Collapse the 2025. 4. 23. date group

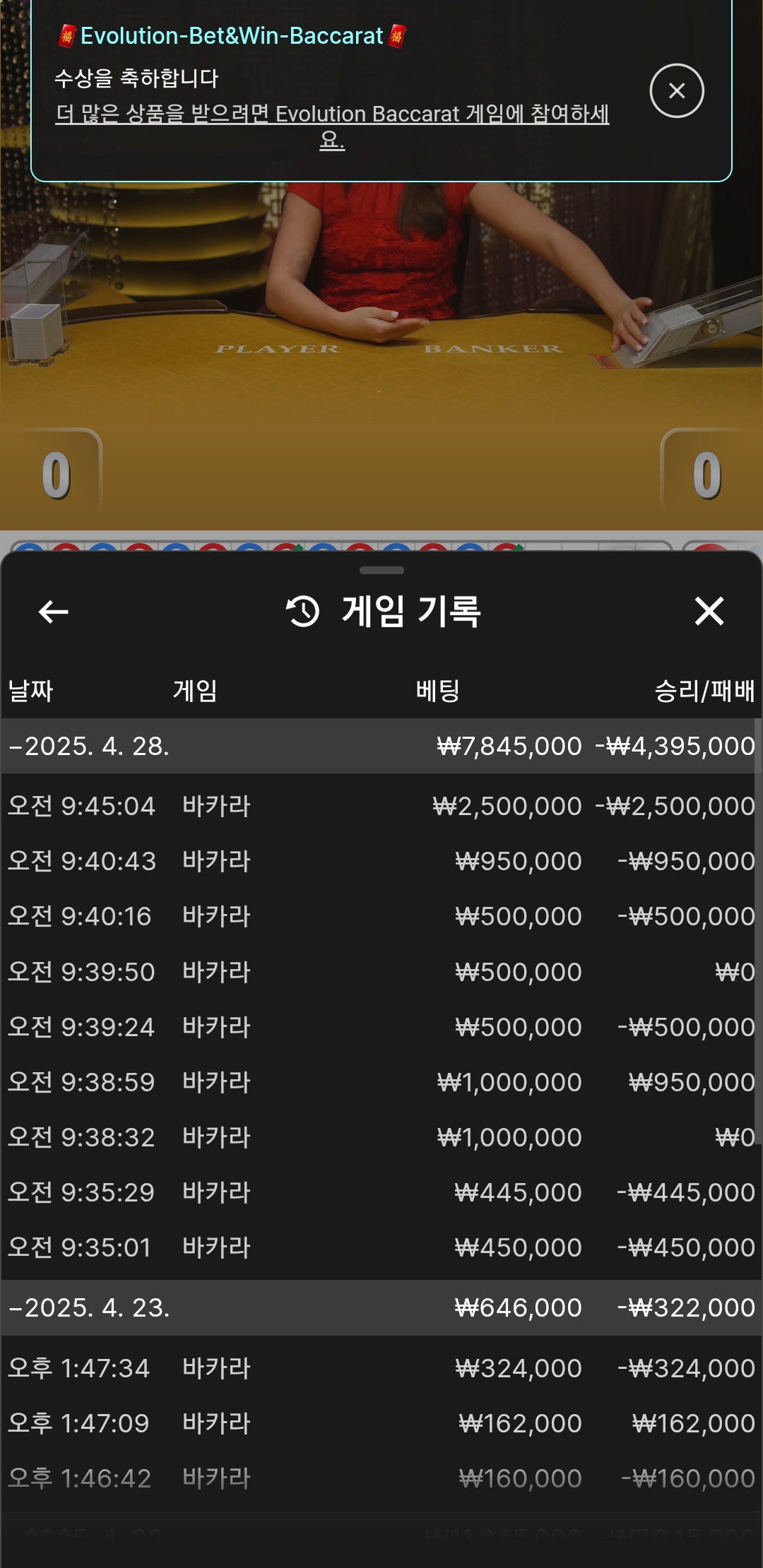click(x=89, y=1307)
